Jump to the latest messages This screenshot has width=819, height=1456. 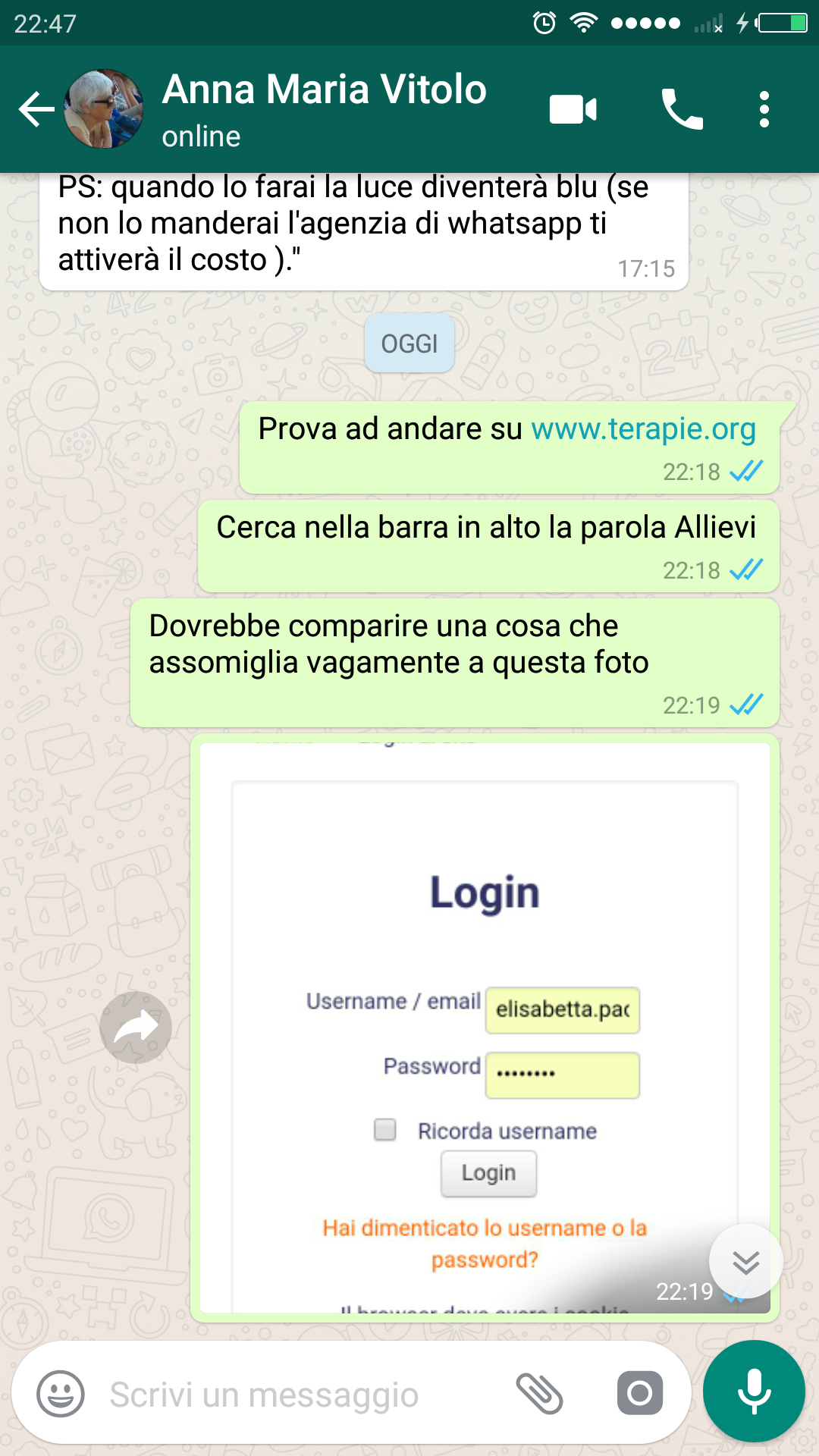(745, 1261)
